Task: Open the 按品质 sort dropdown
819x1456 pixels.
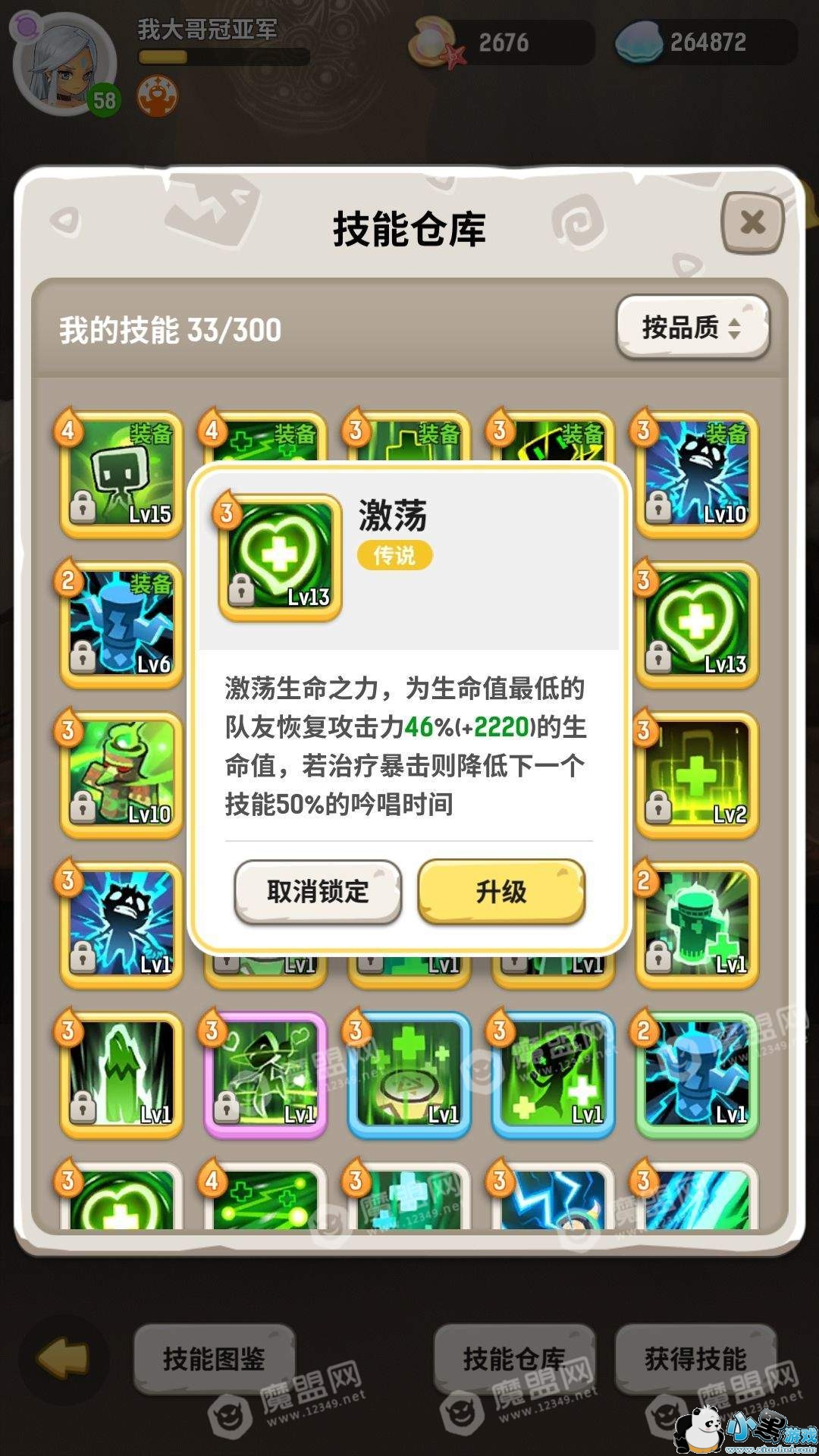Action: pos(692,328)
